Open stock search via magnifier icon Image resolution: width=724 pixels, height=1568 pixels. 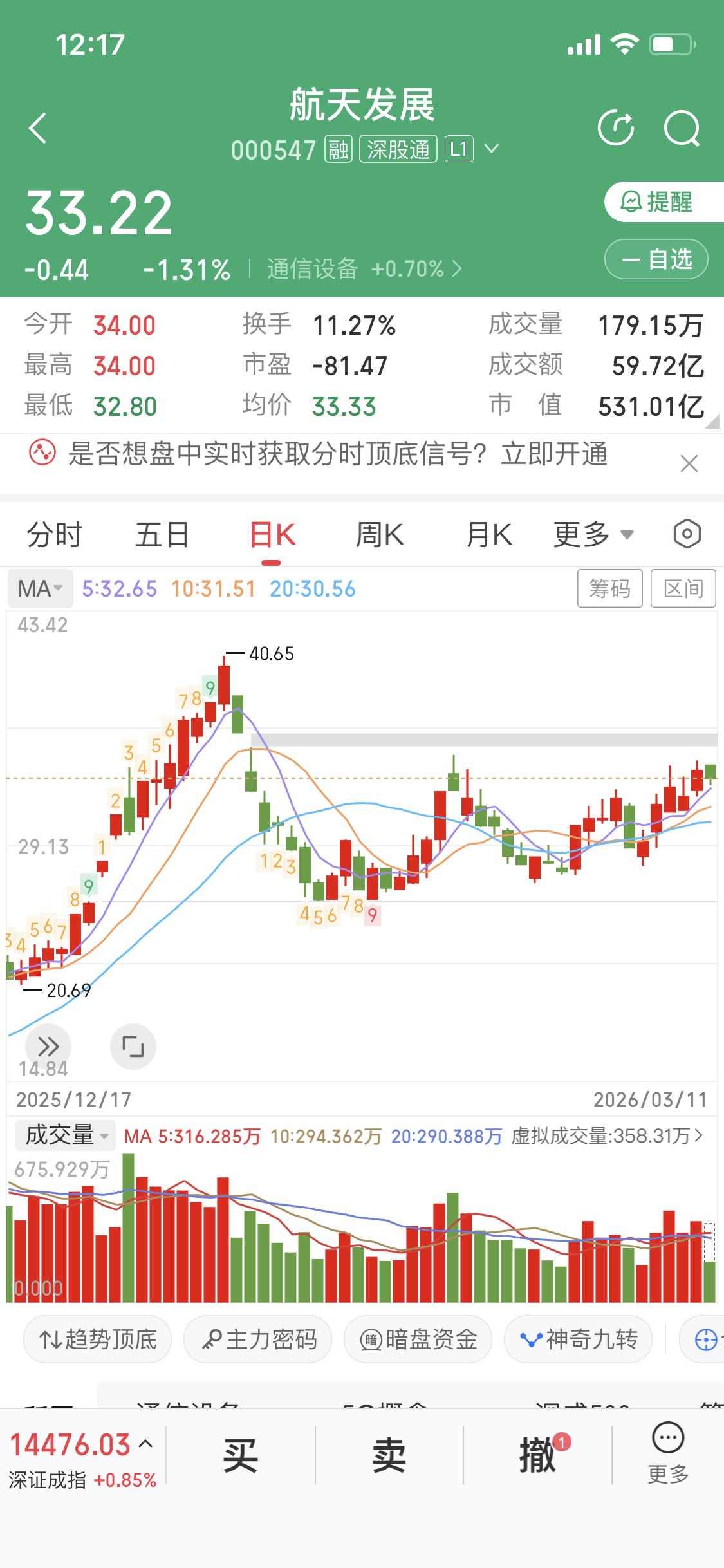click(x=683, y=127)
